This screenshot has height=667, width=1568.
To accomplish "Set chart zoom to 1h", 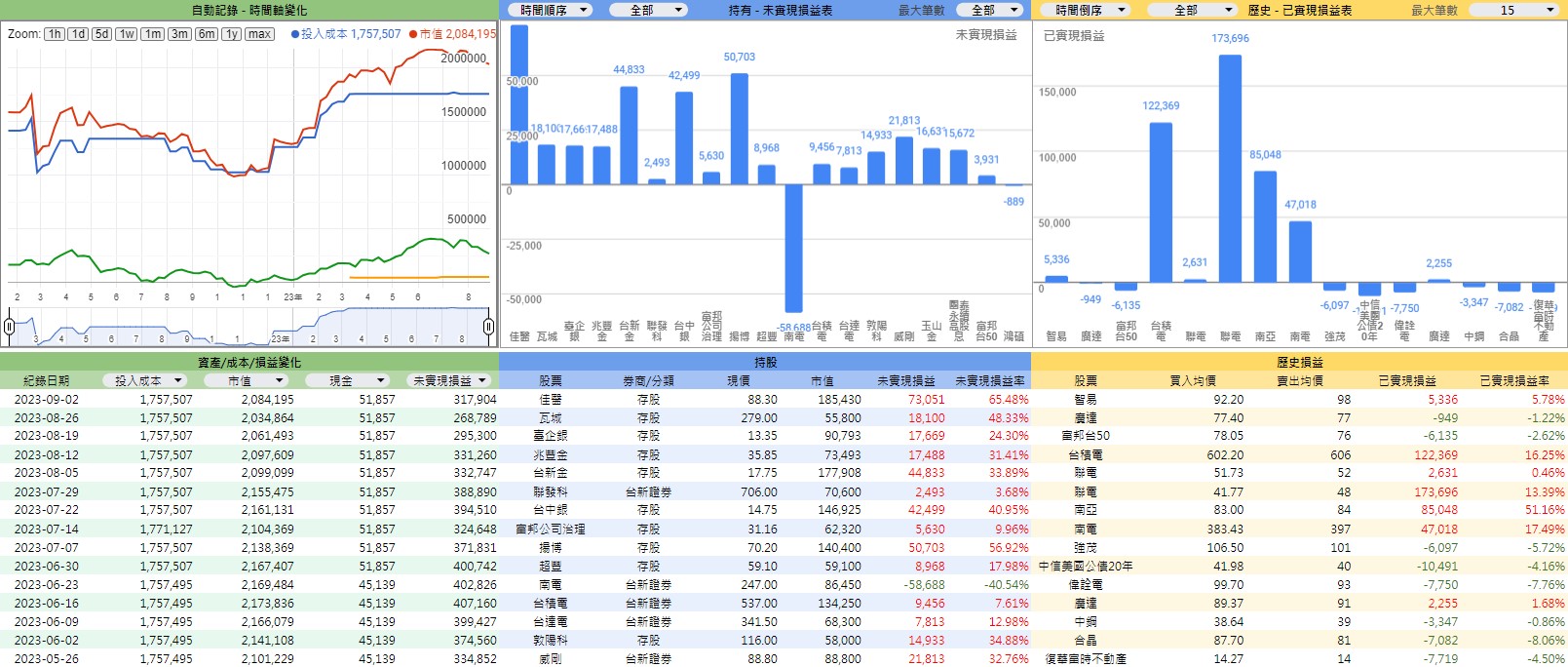I will tap(55, 34).
